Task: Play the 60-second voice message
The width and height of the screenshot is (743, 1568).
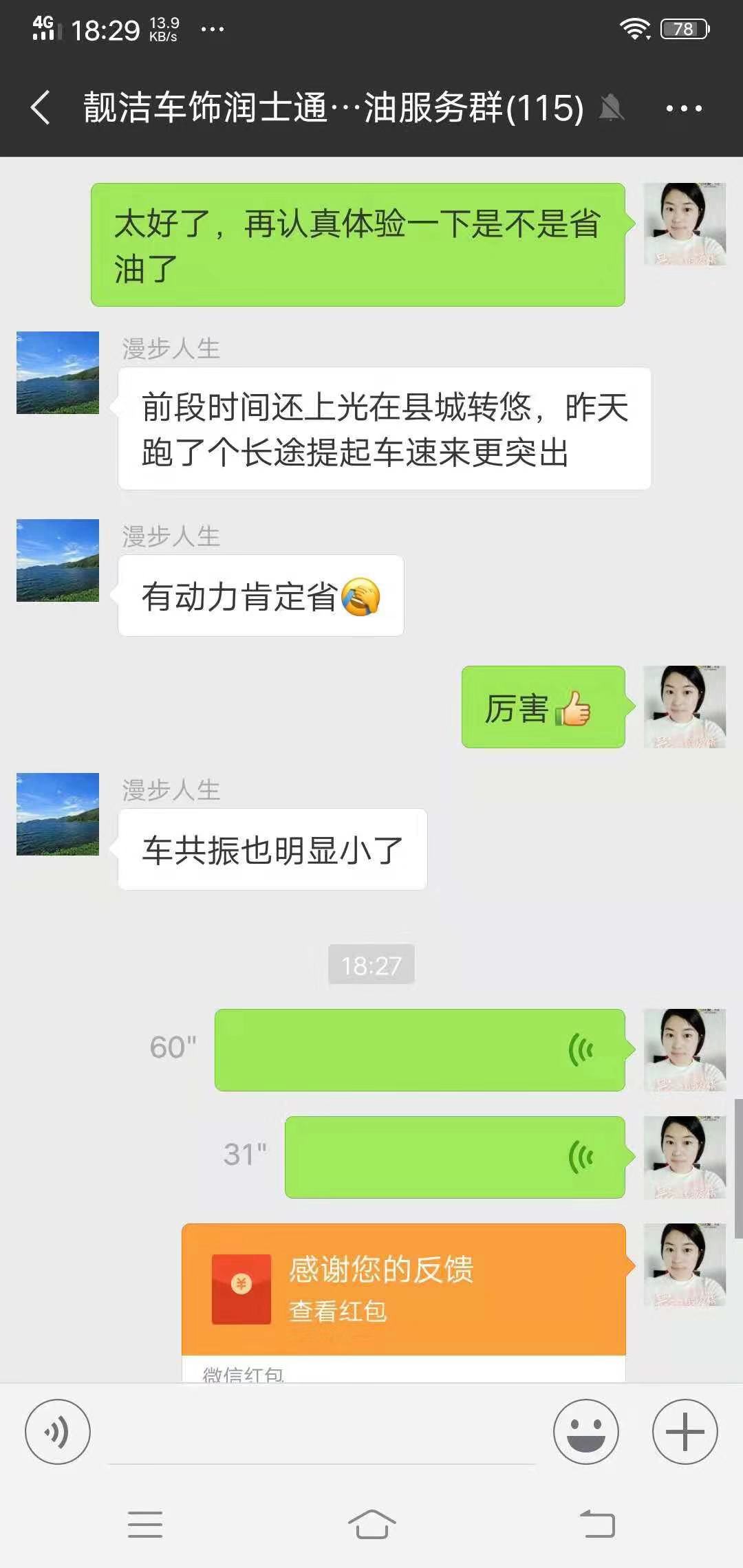Action: (x=420, y=1050)
